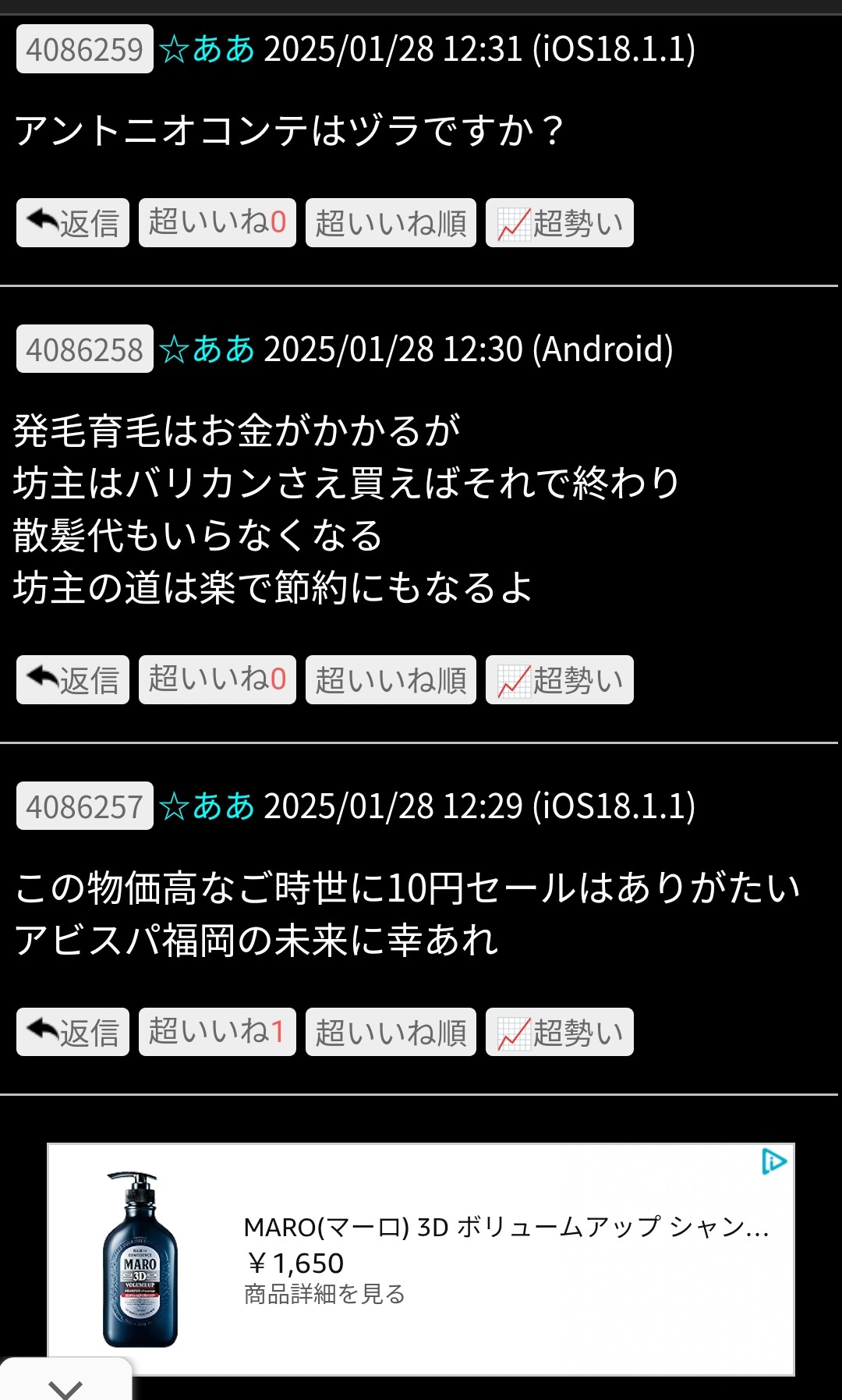Reply to post 4086258

(73, 680)
